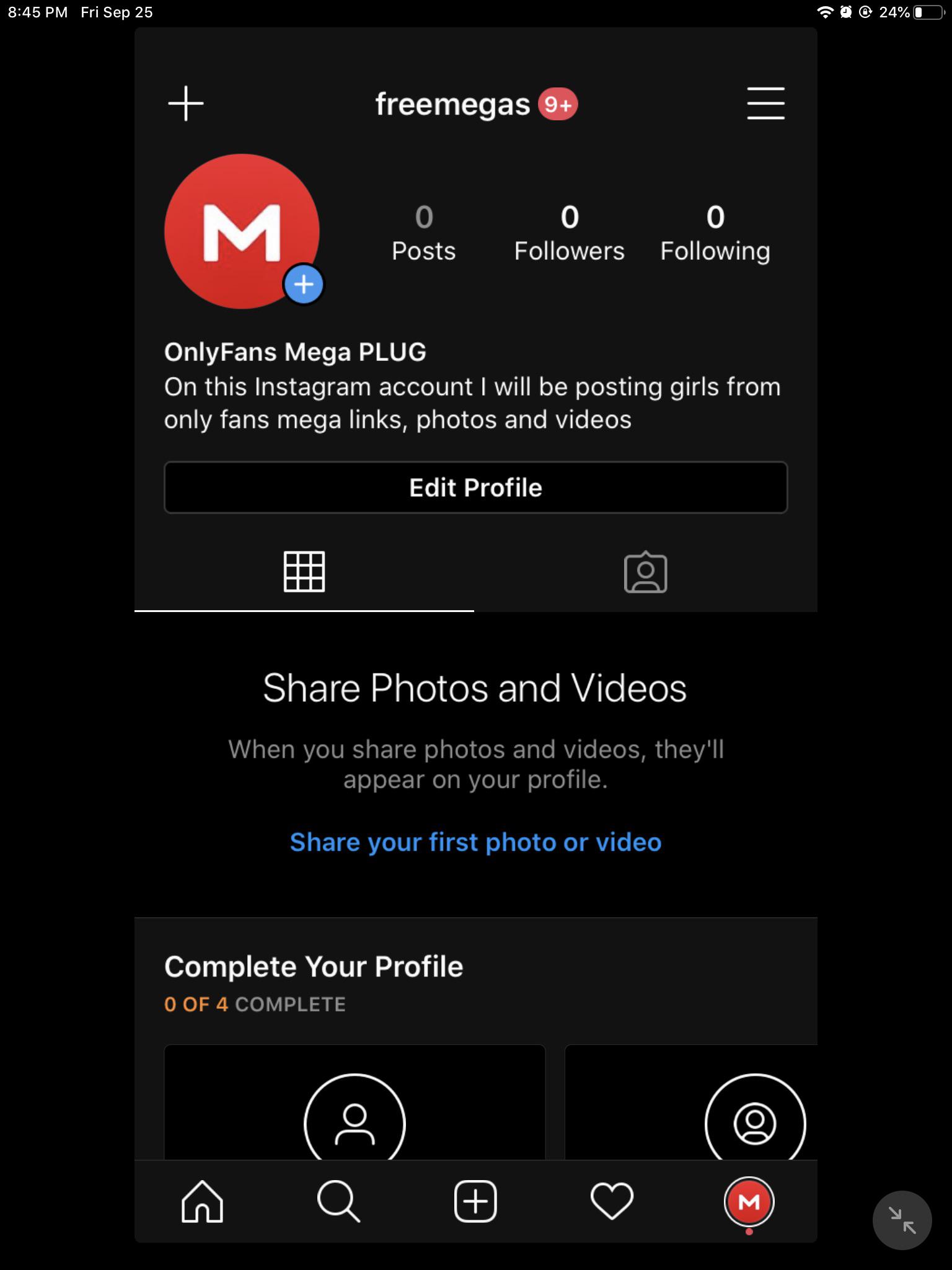
Task: Open the hamburger menu
Action: (x=765, y=103)
